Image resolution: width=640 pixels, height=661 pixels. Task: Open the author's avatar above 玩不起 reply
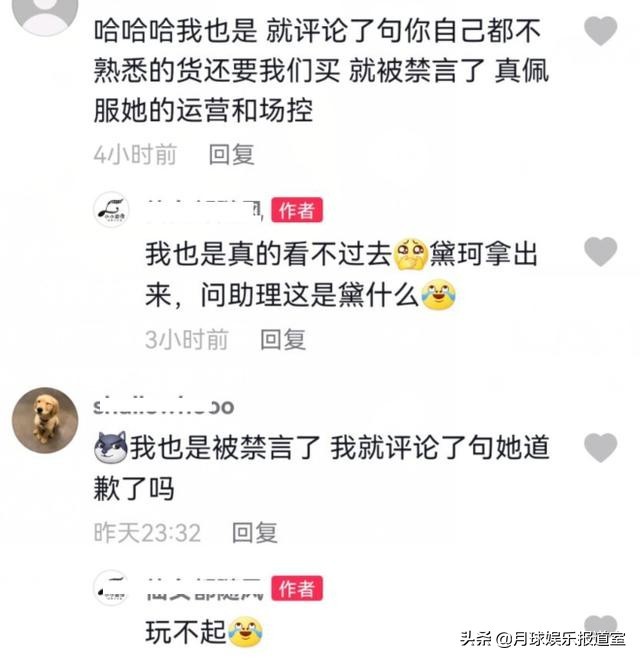(x=111, y=588)
